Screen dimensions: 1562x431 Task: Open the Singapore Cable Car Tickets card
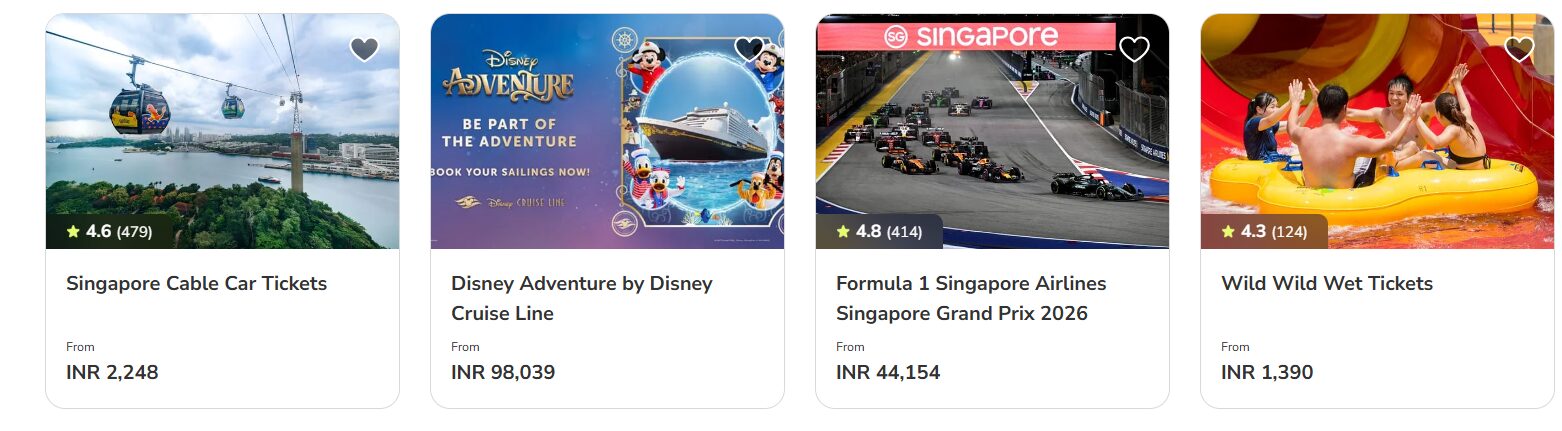point(196,284)
